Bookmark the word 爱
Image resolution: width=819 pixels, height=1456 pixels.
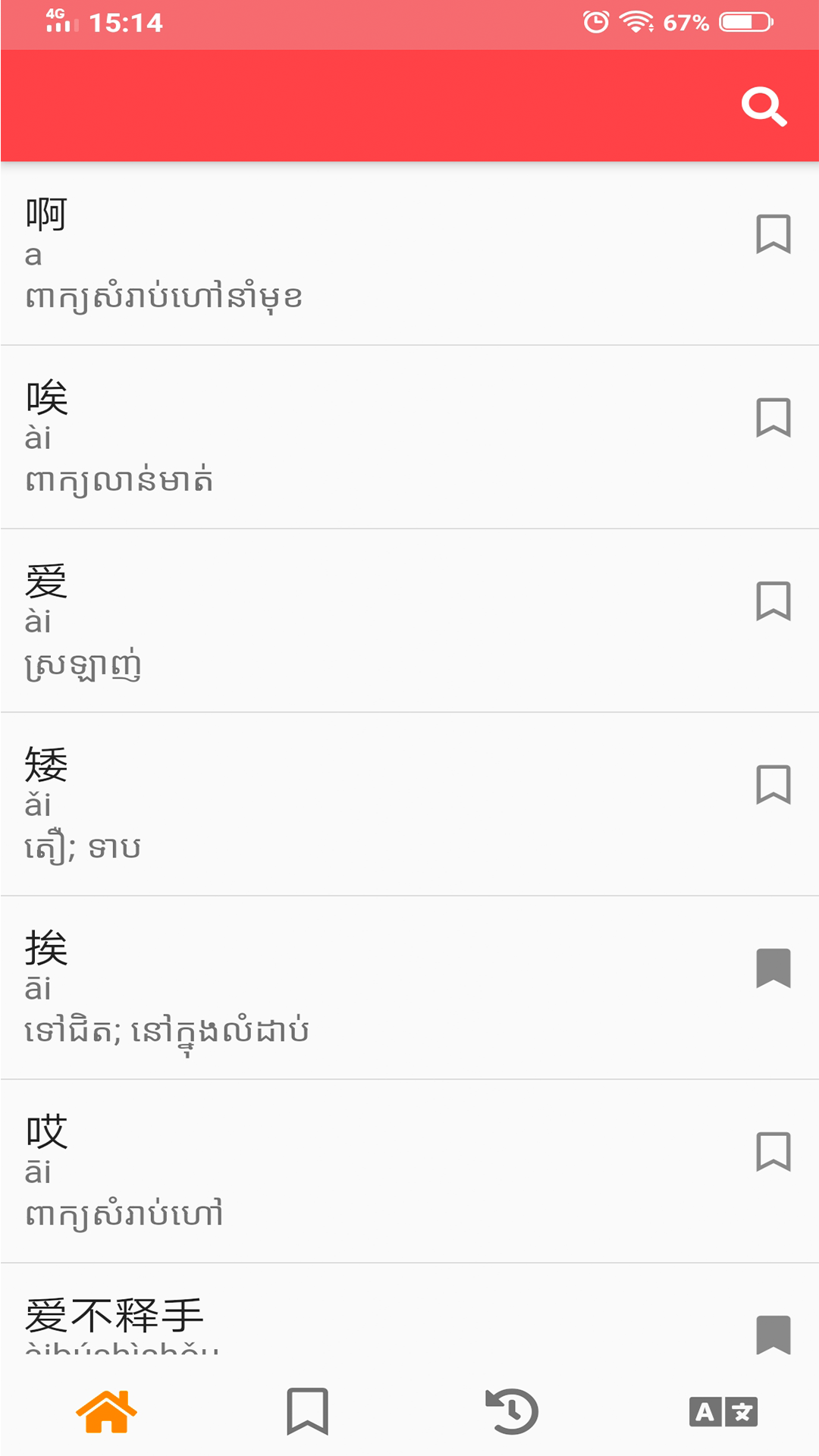pos(773,601)
